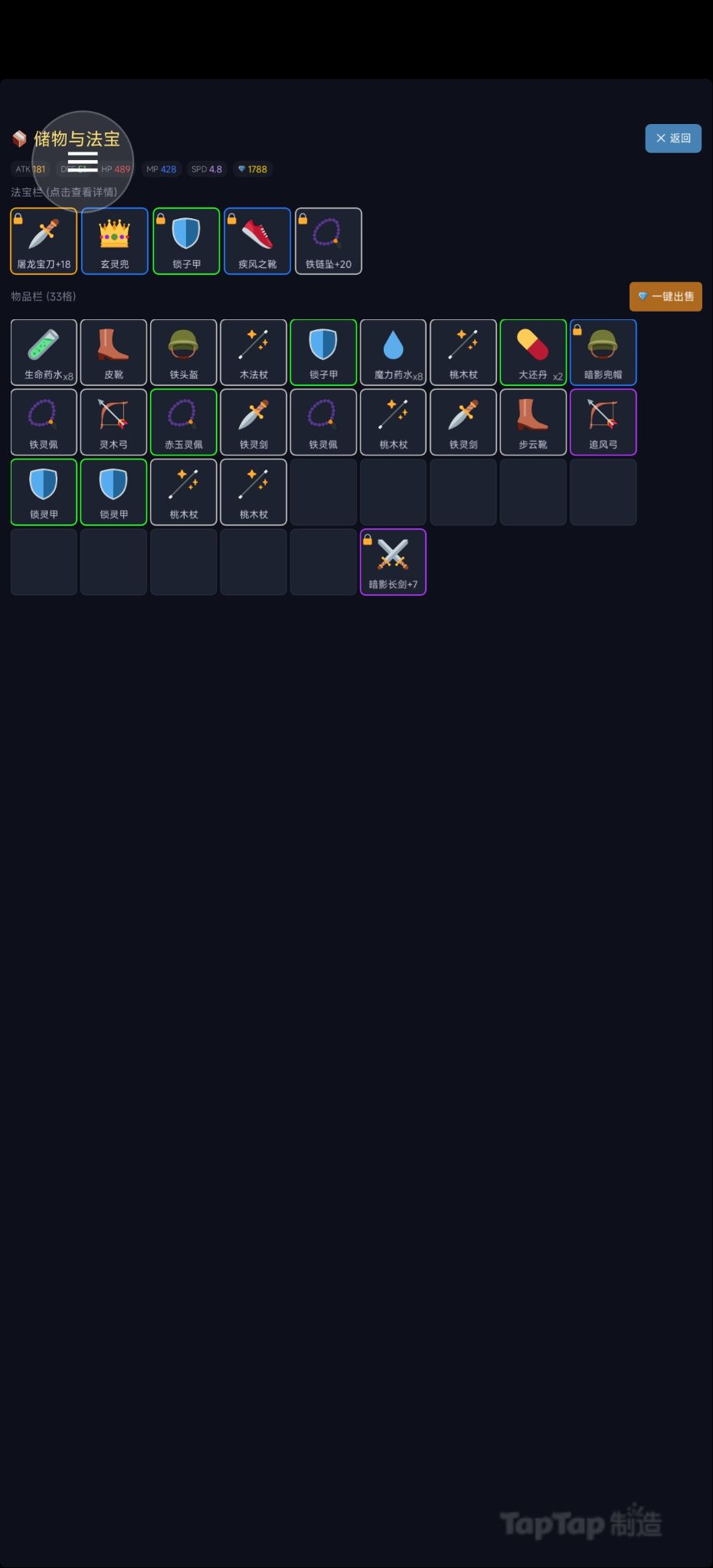The image size is (713, 1568).
Task: Tap 一键出售 to sell all items
Action: point(665,296)
